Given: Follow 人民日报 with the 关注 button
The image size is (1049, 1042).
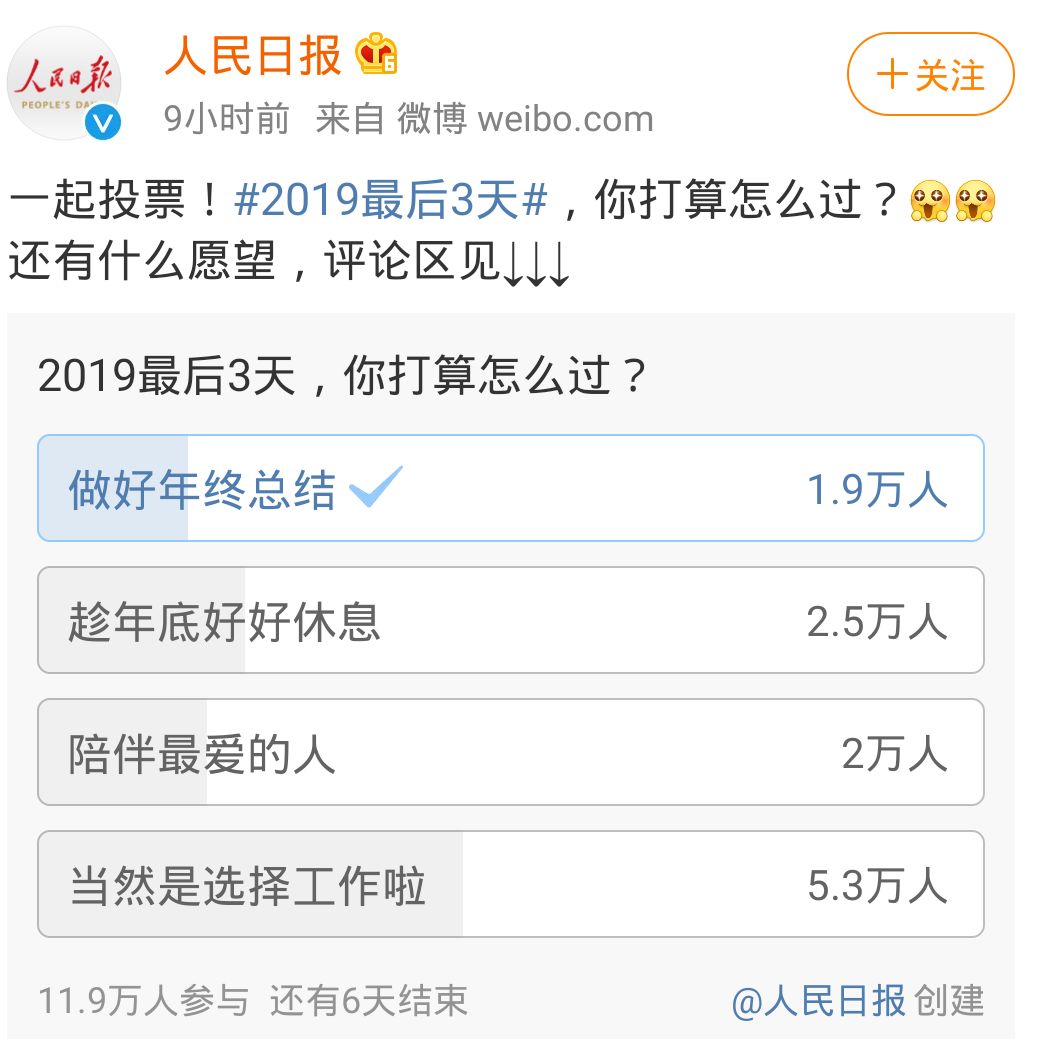Looking at the screenshot, I should point(930,75).
